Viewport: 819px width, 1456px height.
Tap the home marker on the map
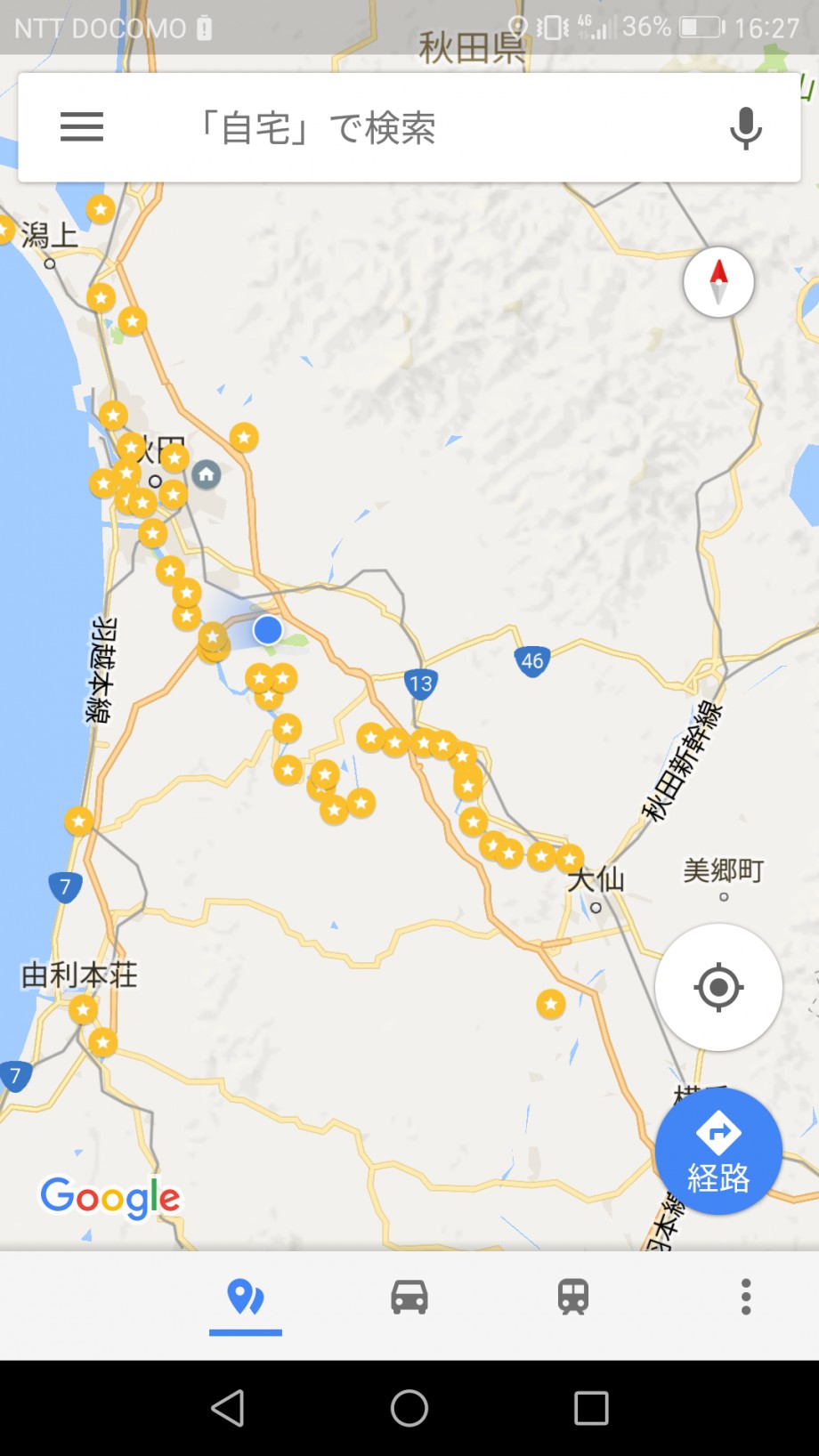207,474
